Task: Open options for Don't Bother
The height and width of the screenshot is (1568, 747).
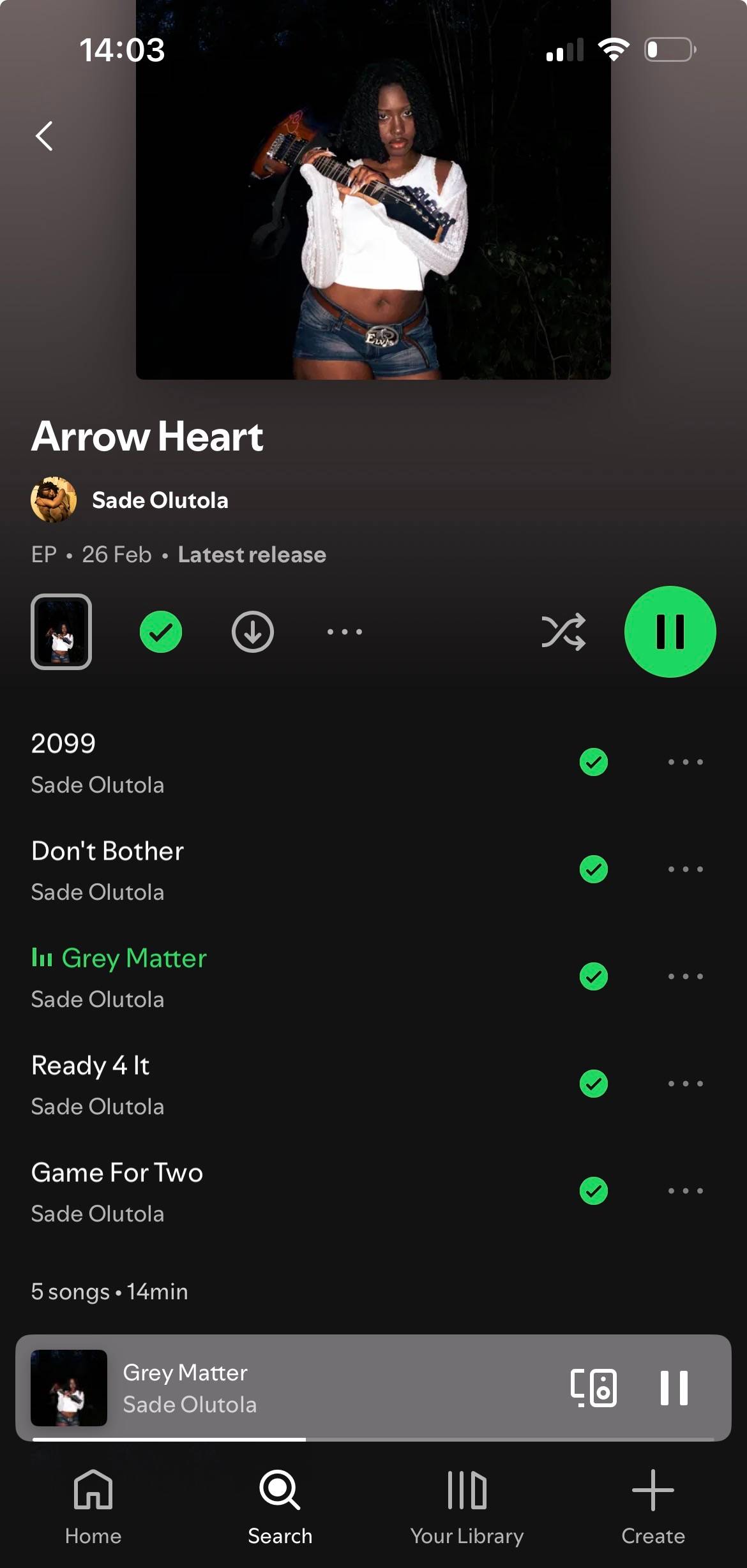Action: 686,869
